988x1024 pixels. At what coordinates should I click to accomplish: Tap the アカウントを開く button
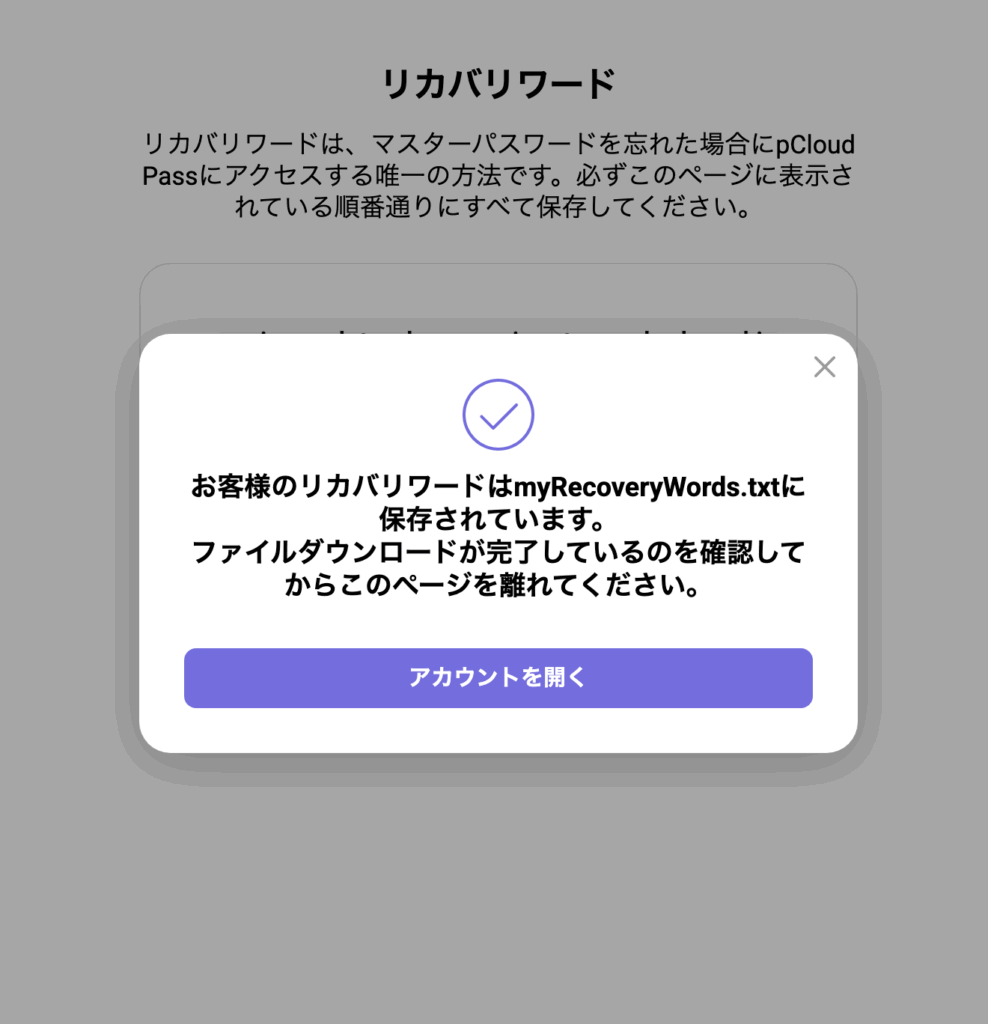pos(498,678)
